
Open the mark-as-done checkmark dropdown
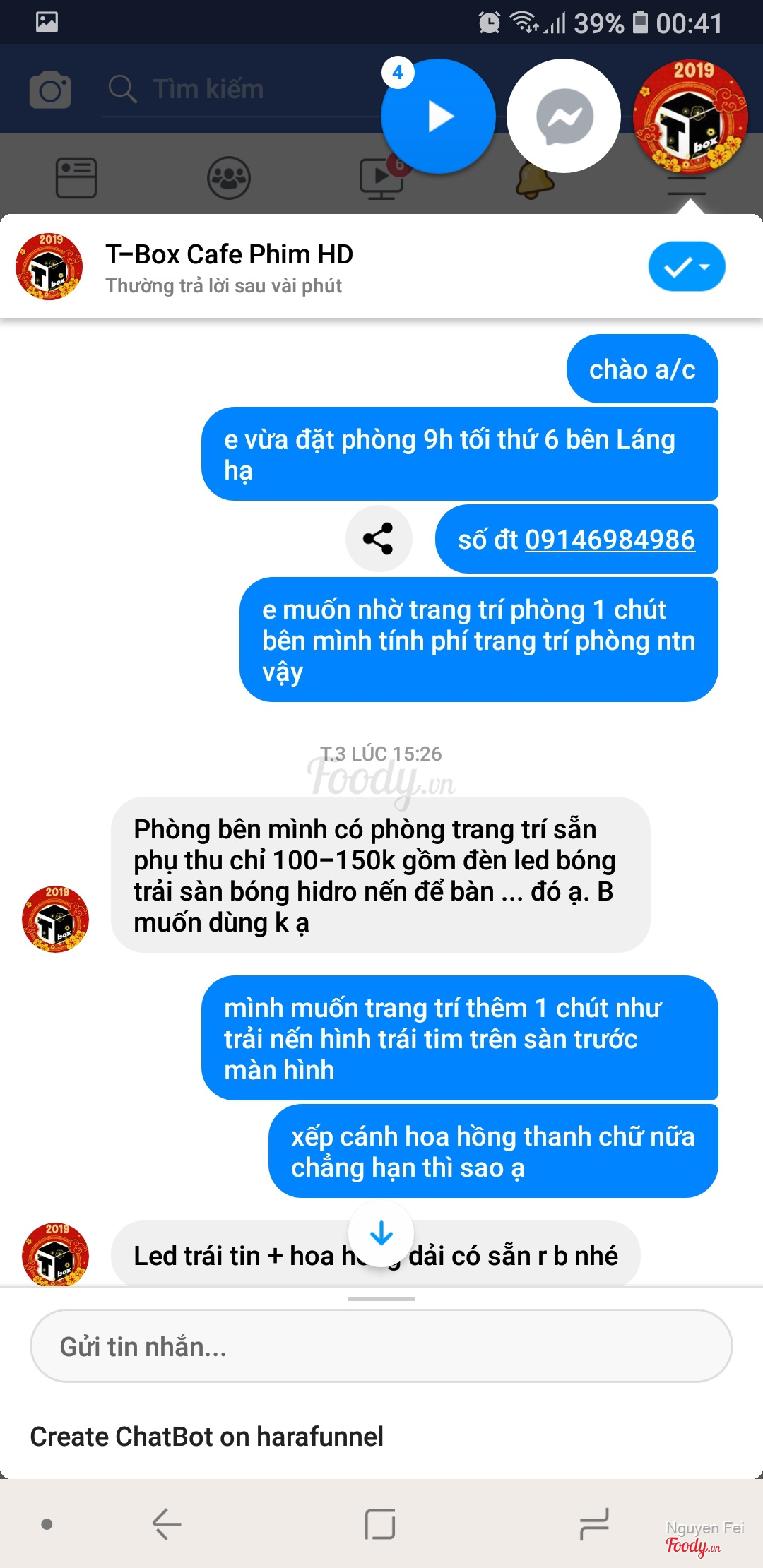pyautogui.click(x=687, y=266)
